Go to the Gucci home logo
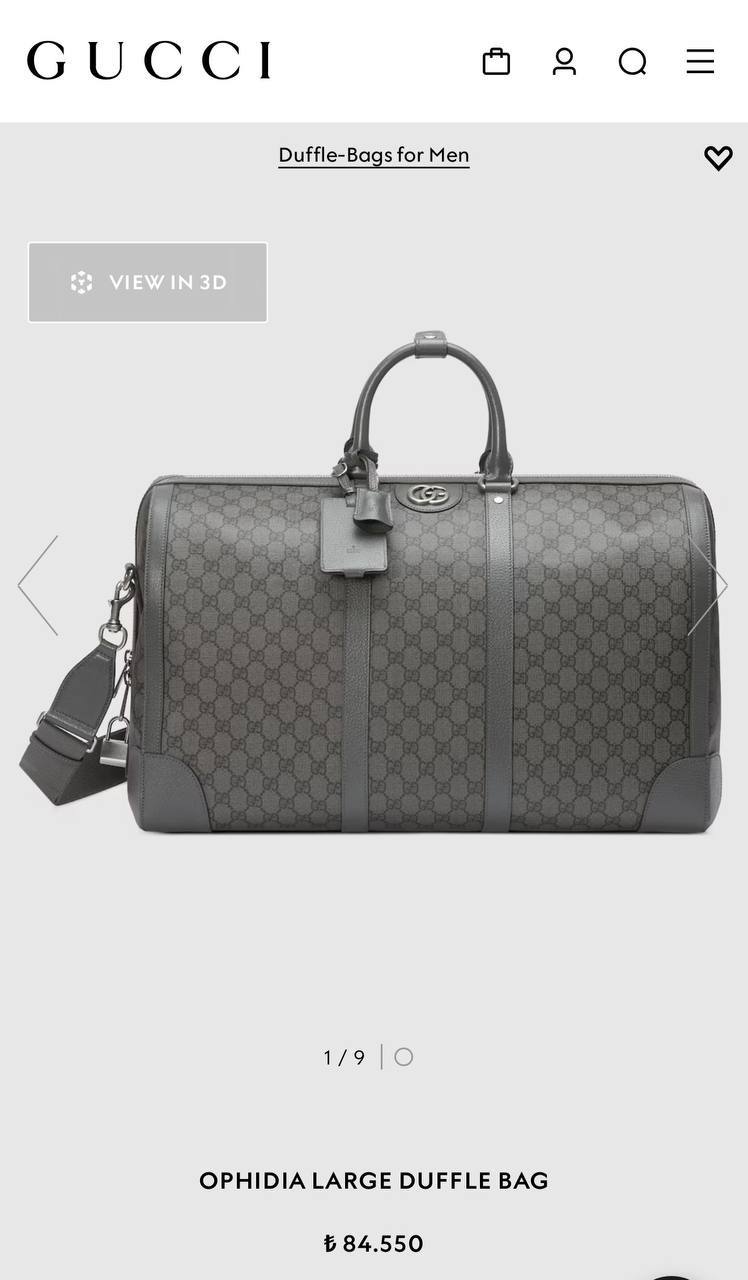Viewport: 748px width, 1280px height. pos(149,61)
